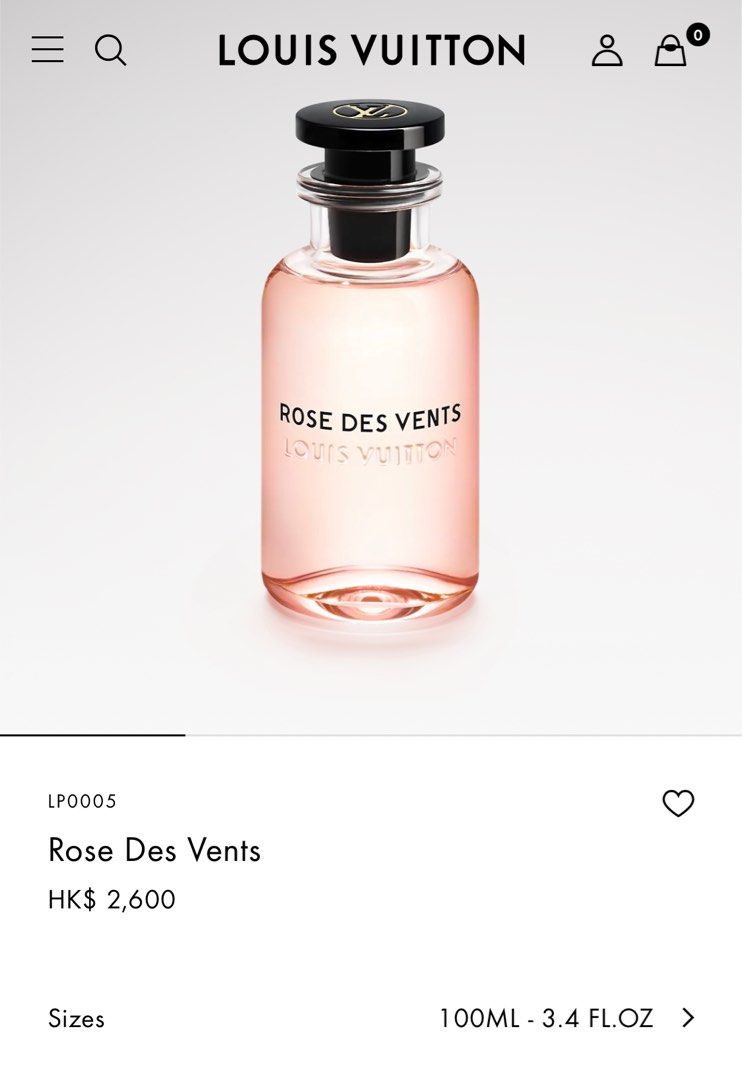Tap the Sizes label
742x1080 pixels.
coord(75,1018)
